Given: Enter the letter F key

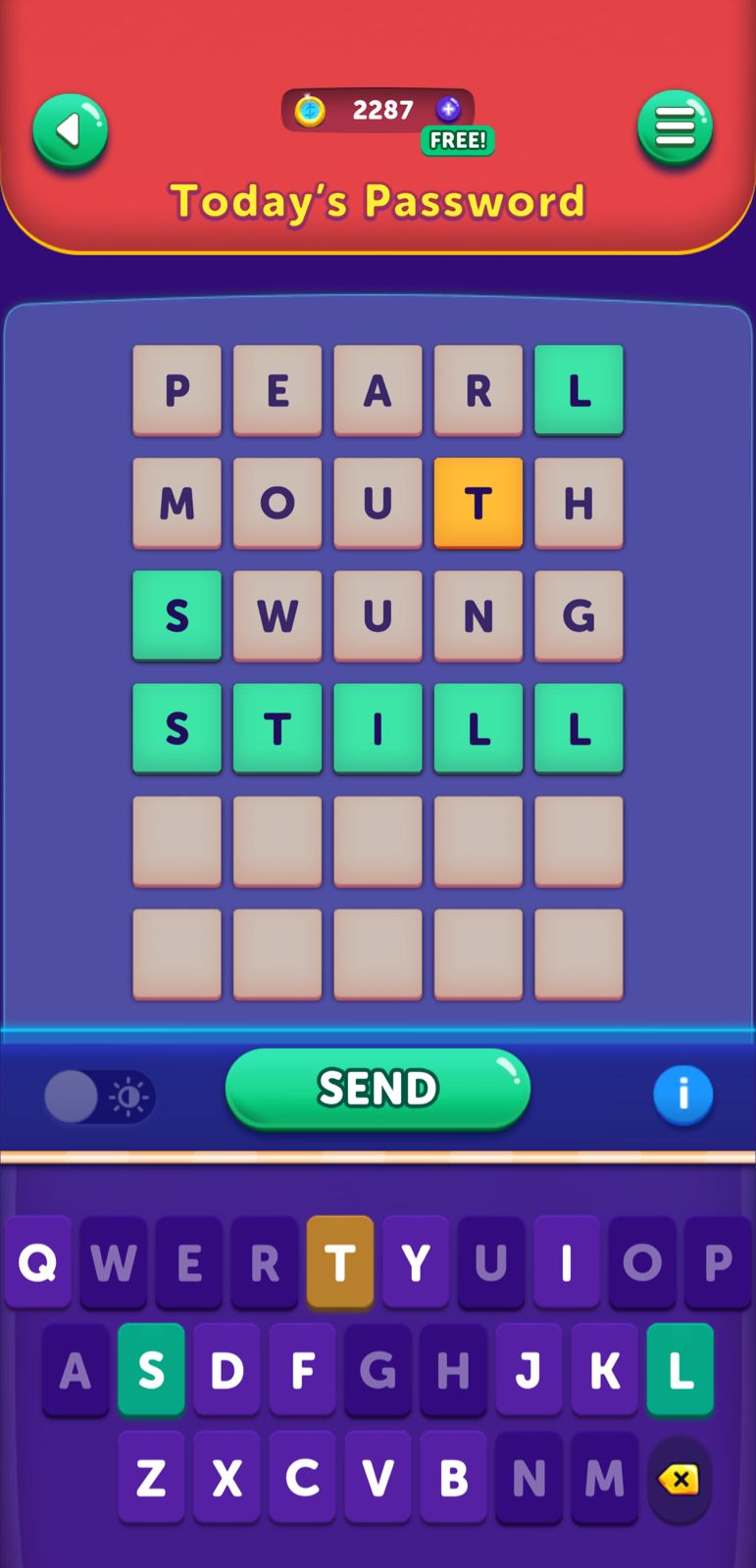Looking at the screenshot, I should [302, 1370].
